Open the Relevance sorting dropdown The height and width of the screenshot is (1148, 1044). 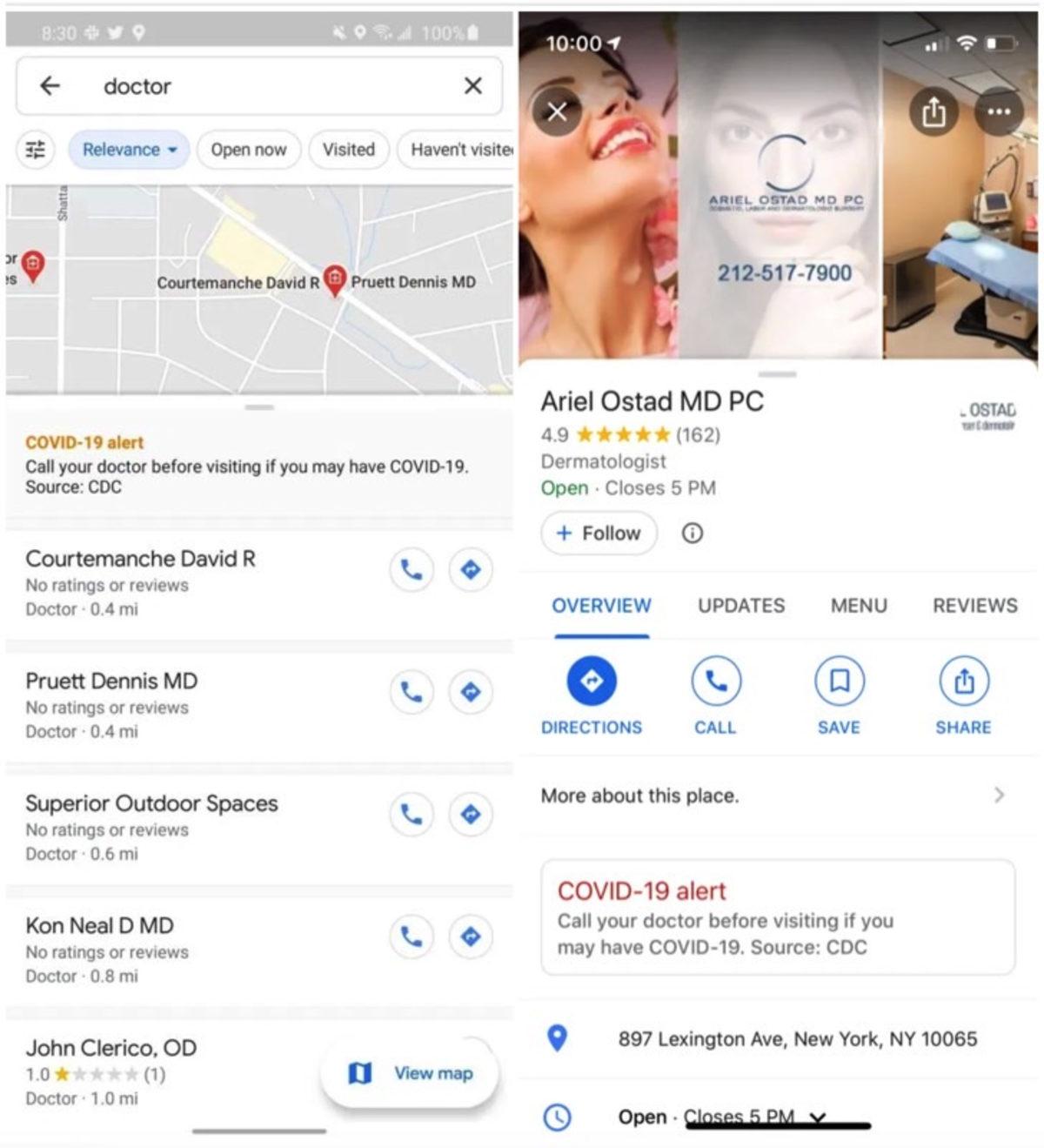coord(128,150)
